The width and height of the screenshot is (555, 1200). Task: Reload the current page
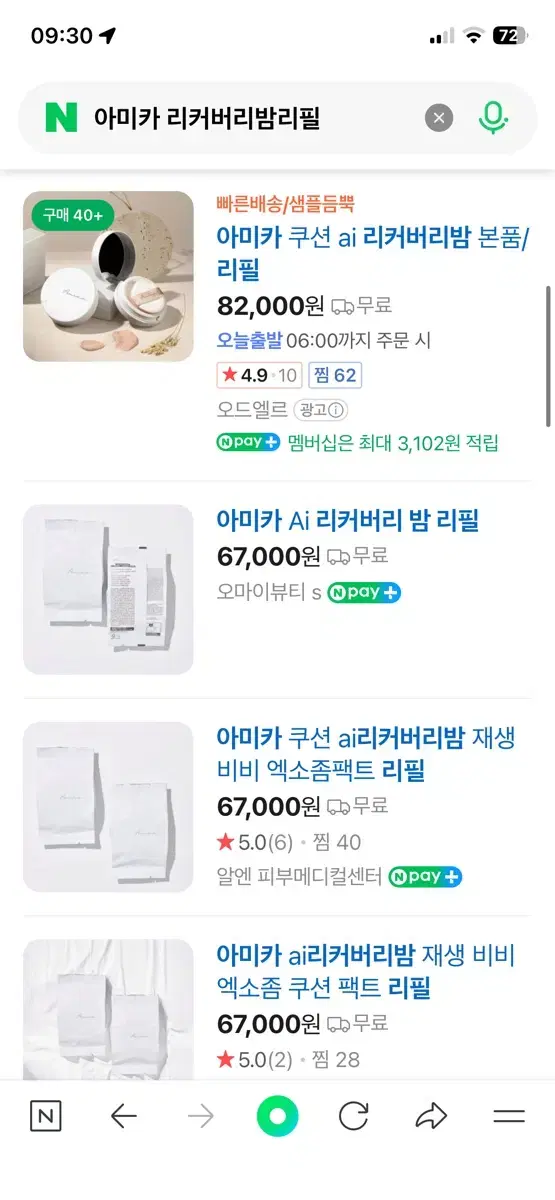[x=354, y=1117]
